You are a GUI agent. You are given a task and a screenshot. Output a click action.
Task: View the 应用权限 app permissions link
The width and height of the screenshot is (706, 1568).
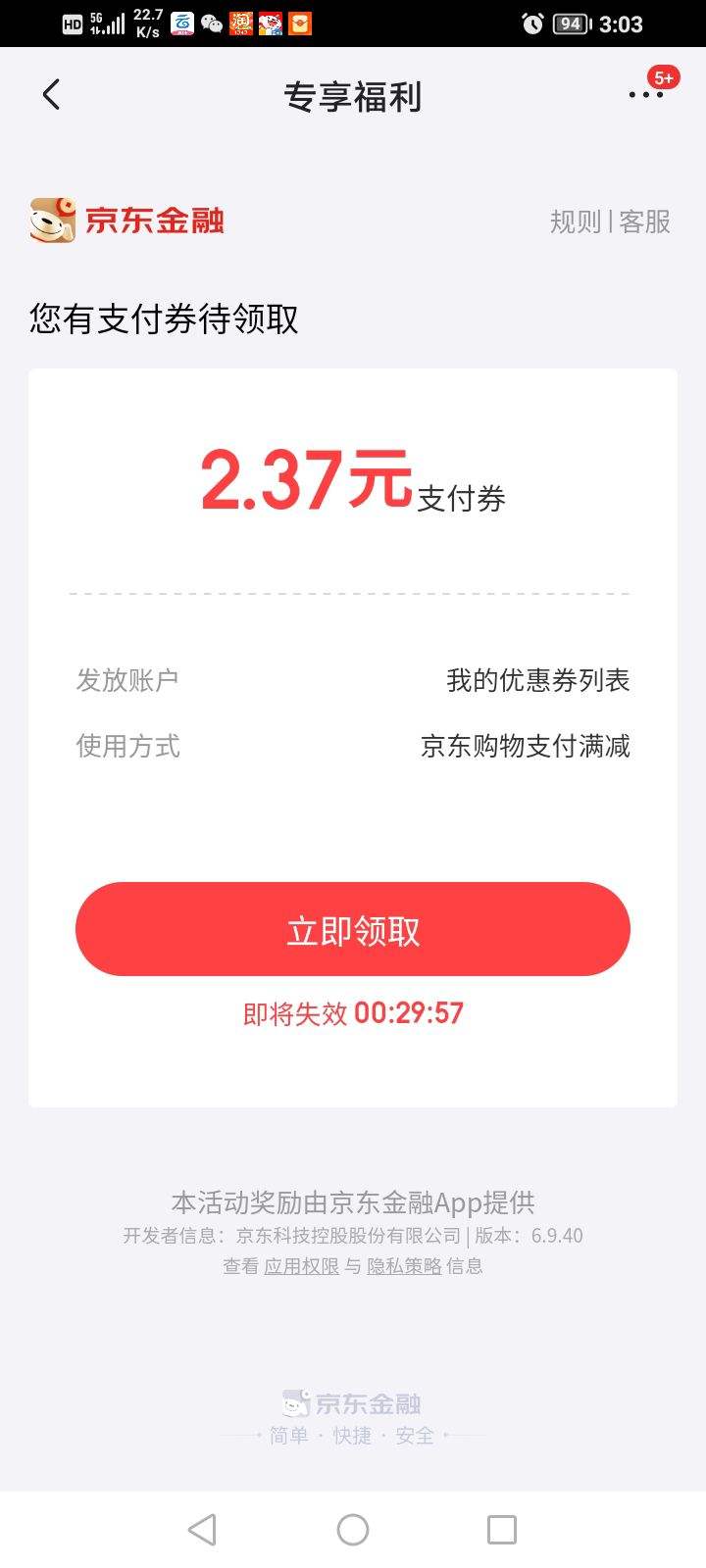300,1265
